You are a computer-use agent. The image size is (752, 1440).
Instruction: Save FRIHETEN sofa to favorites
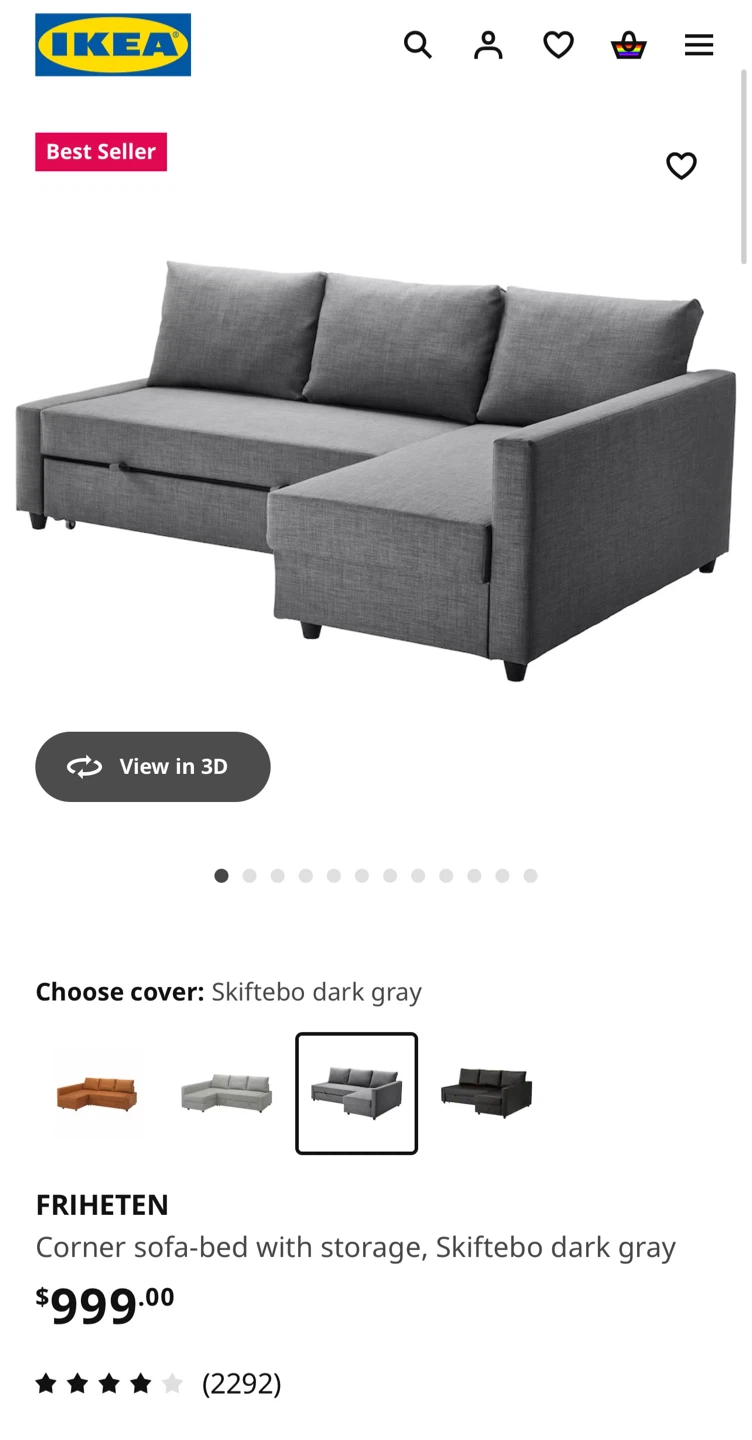pyautogui.click(x=681, y=166)
